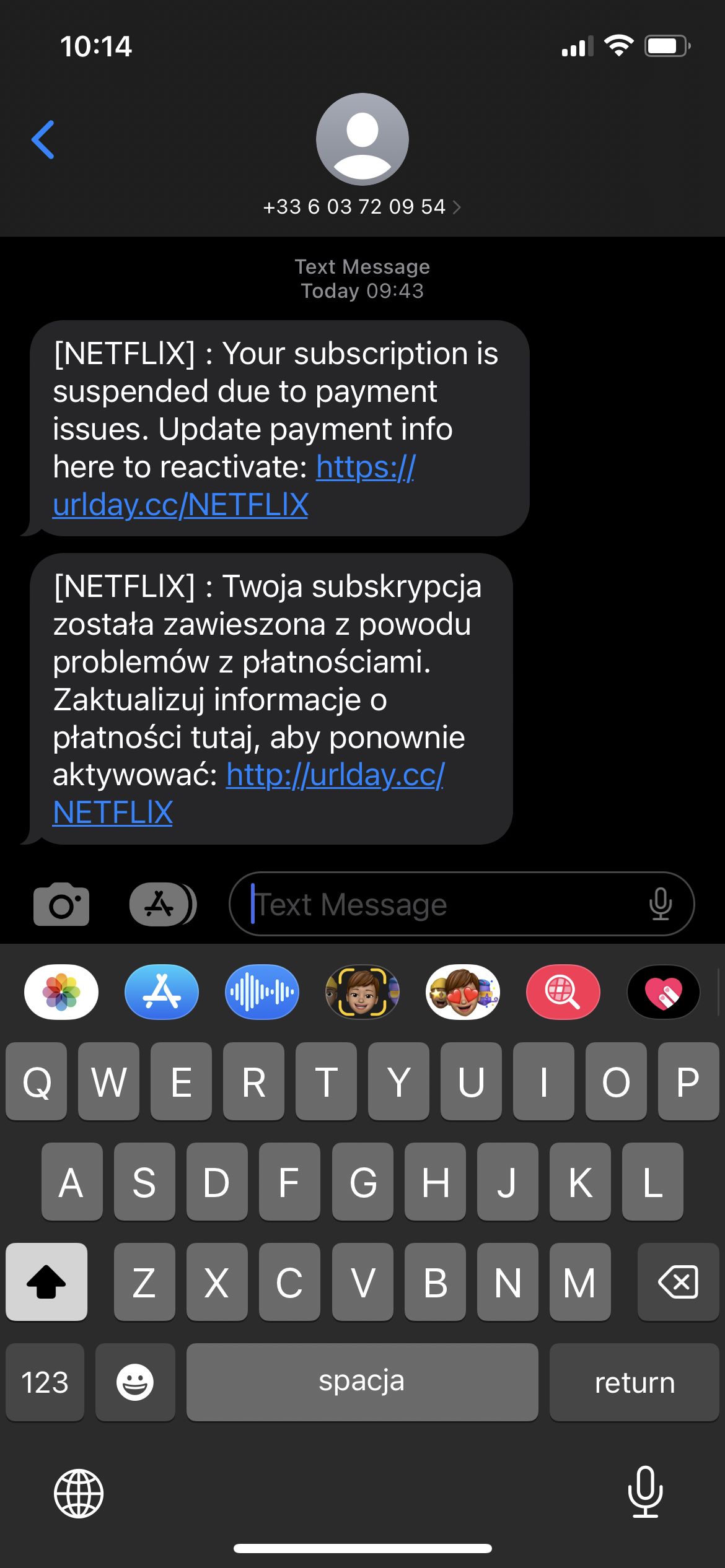Switch keyboard language with the globe key
725x1568 pixels.
79,1494
